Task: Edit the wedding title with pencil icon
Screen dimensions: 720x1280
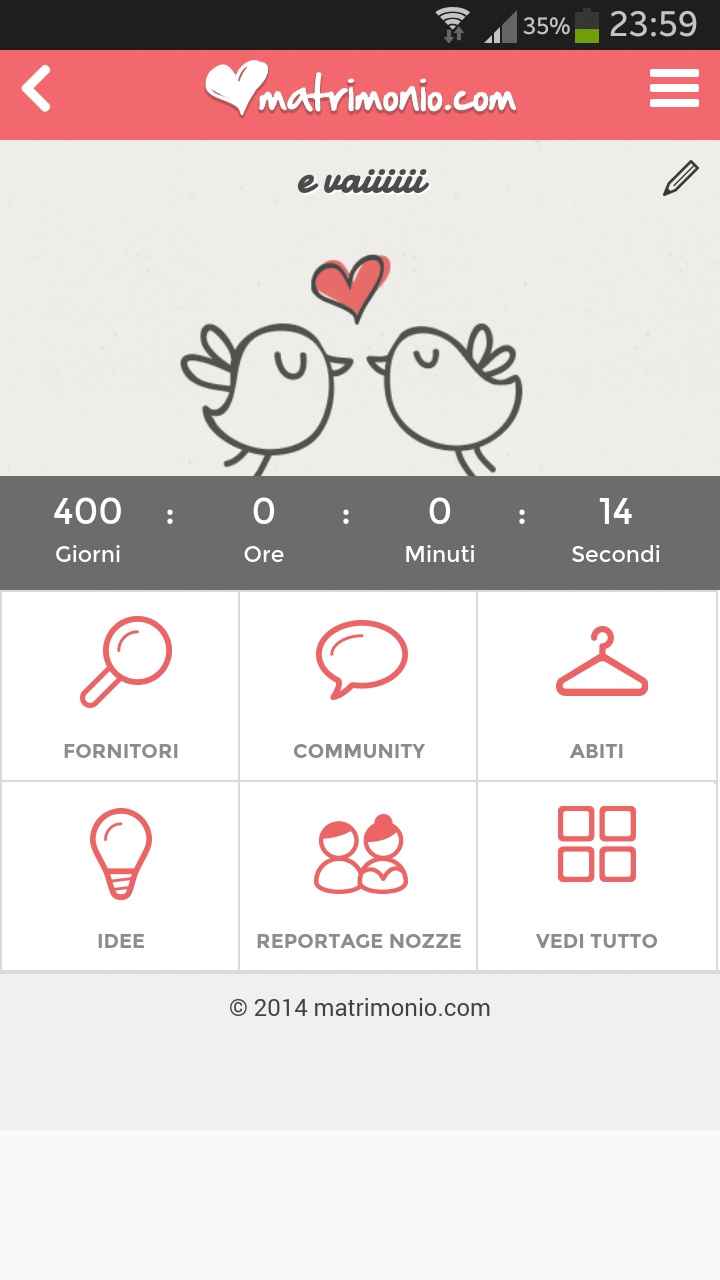Action: pyautogui.click(x=681, y=179)
